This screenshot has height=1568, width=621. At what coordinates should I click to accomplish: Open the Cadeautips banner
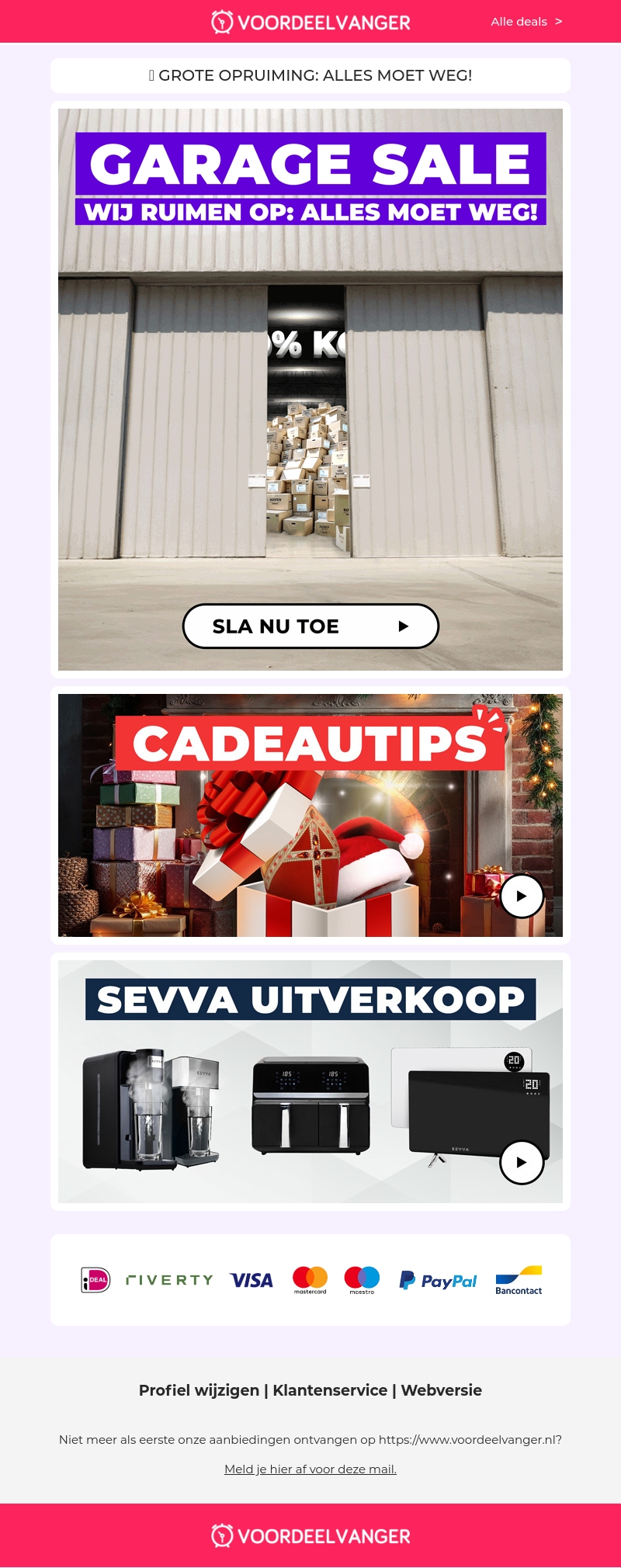click(x=310, y=815)
